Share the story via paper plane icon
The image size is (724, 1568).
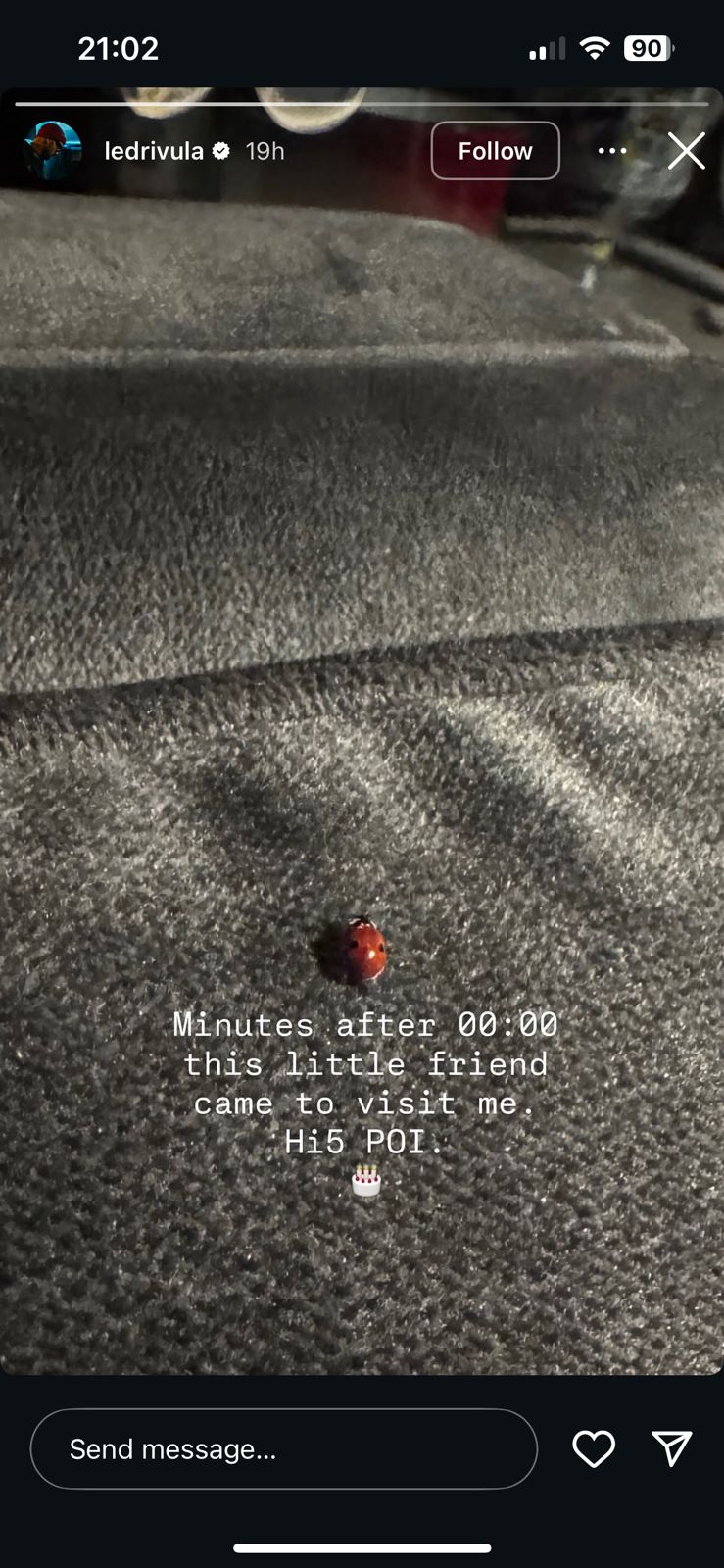pyautogui.click(x=672, y=1448)
